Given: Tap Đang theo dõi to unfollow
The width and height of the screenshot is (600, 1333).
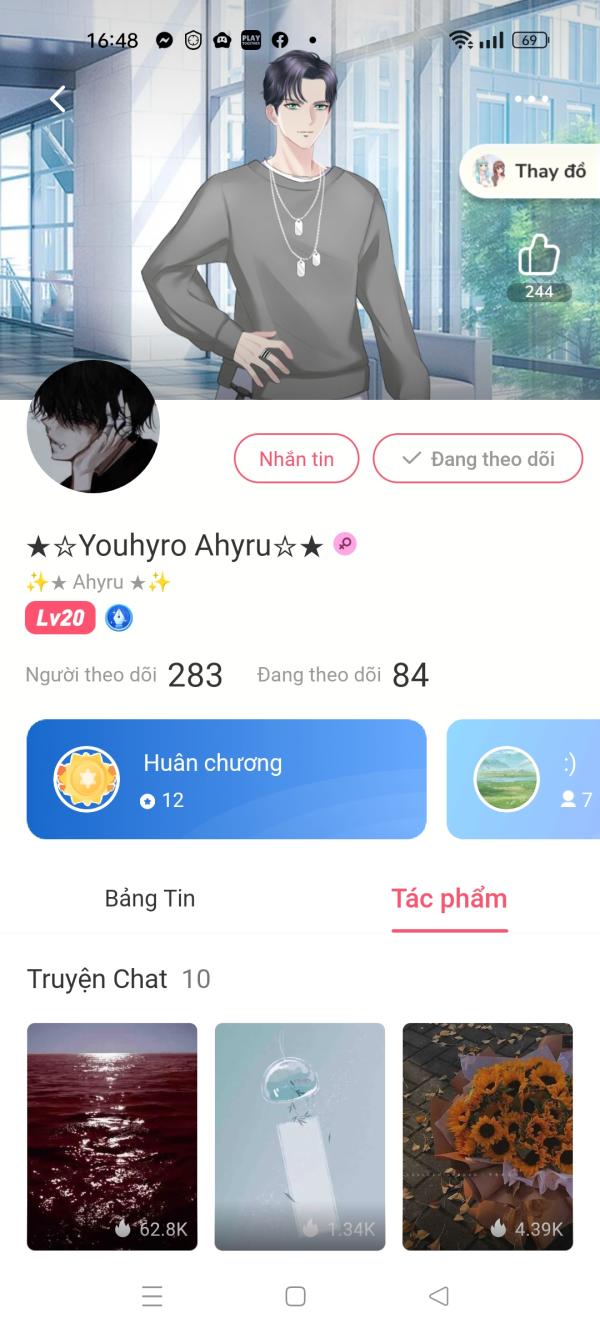Looking at the screenshot, I should [477, 459].
